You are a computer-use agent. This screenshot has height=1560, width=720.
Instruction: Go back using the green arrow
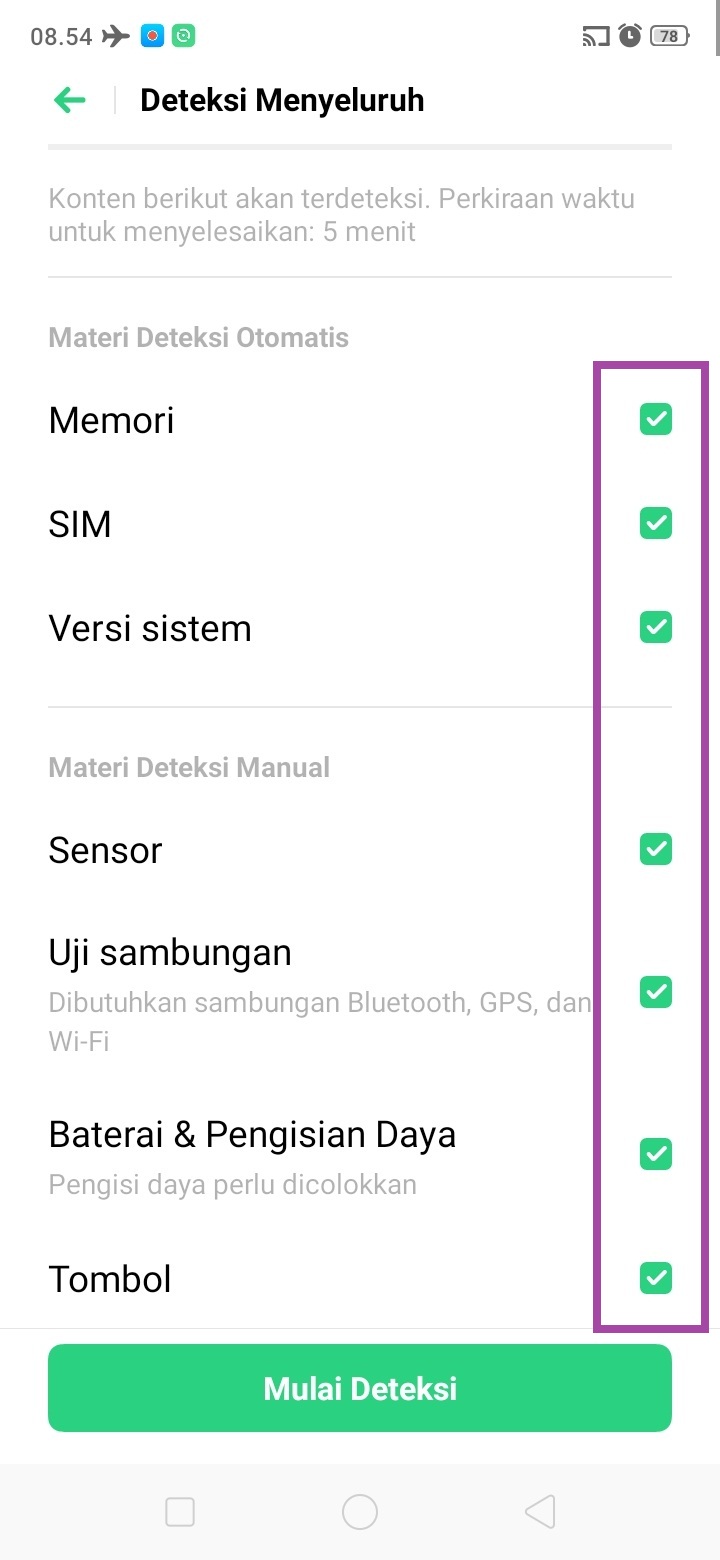tap(70, 100)
